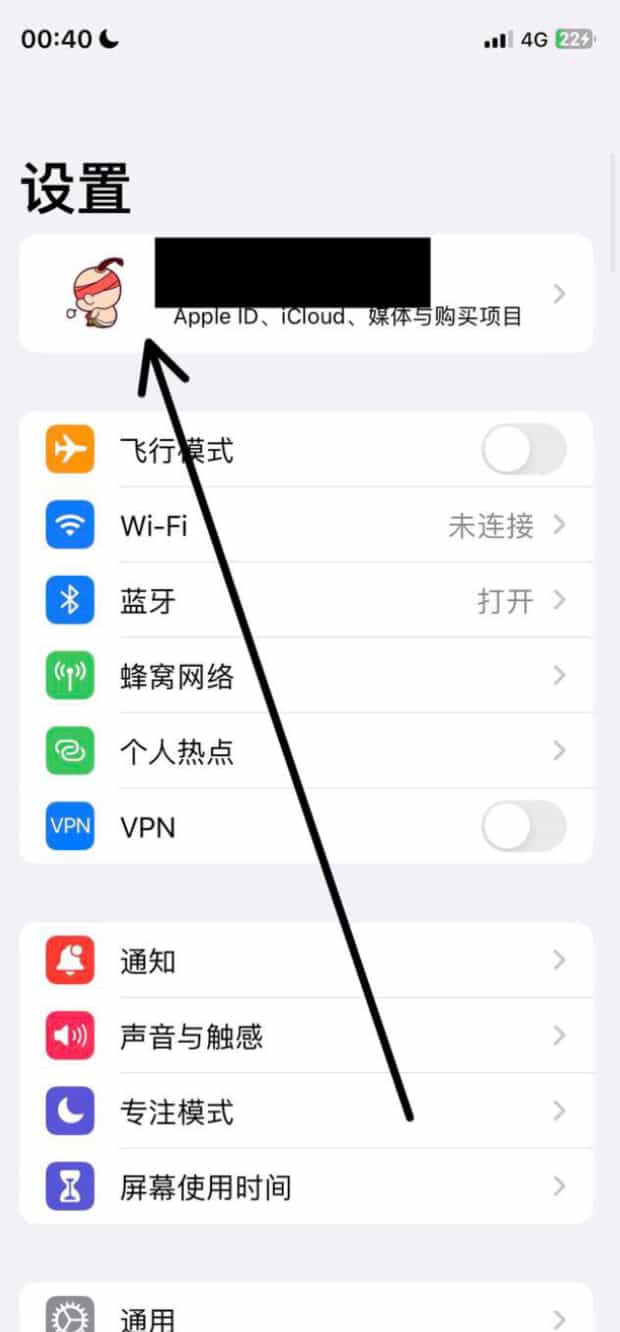This screenshot has height=1332, width=620.
Task: Open 通知 settings
Action: pyautogui.click(x=306, y=960)
